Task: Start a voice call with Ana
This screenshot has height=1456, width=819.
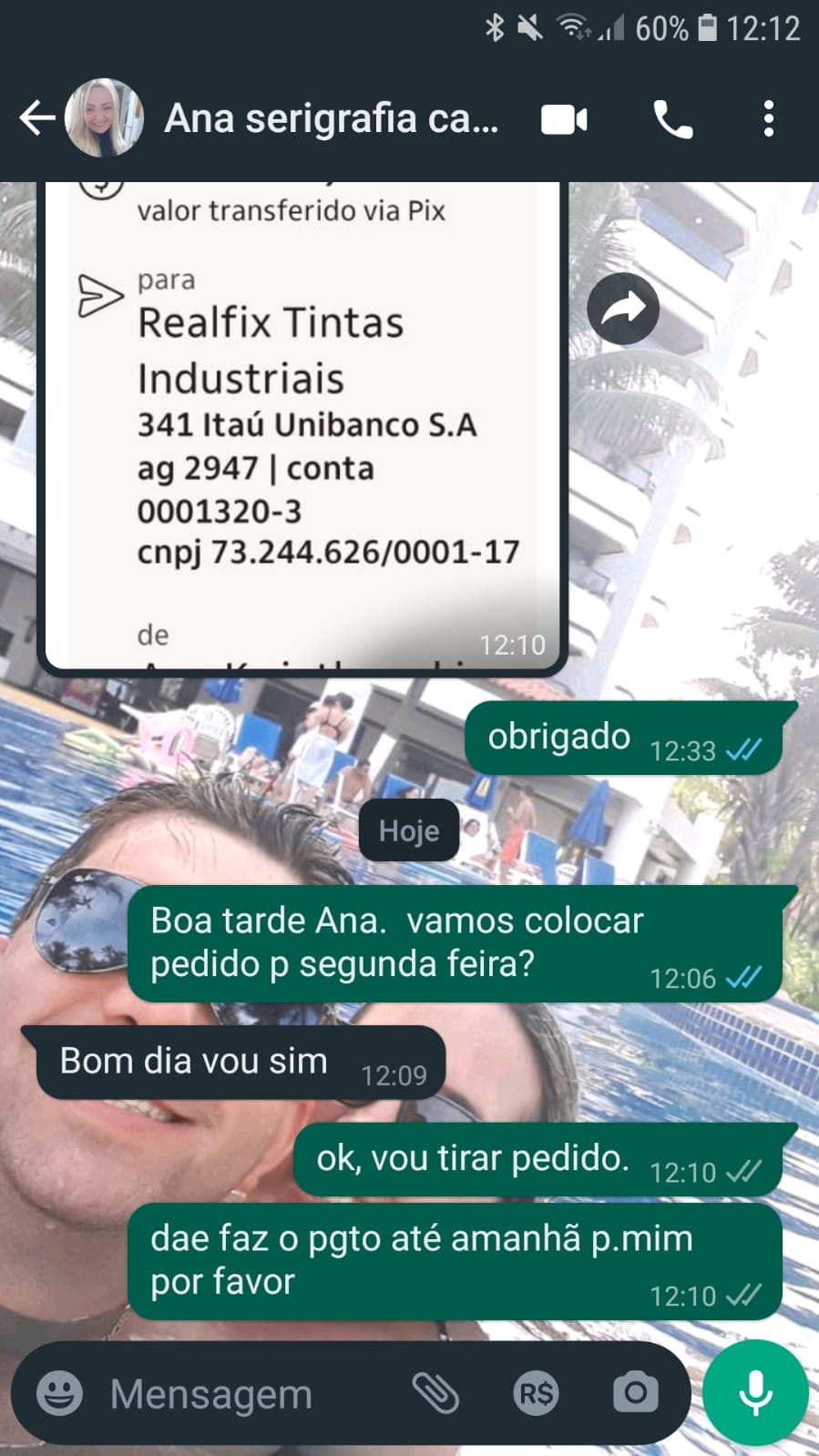Action: (x=673, y=119)
